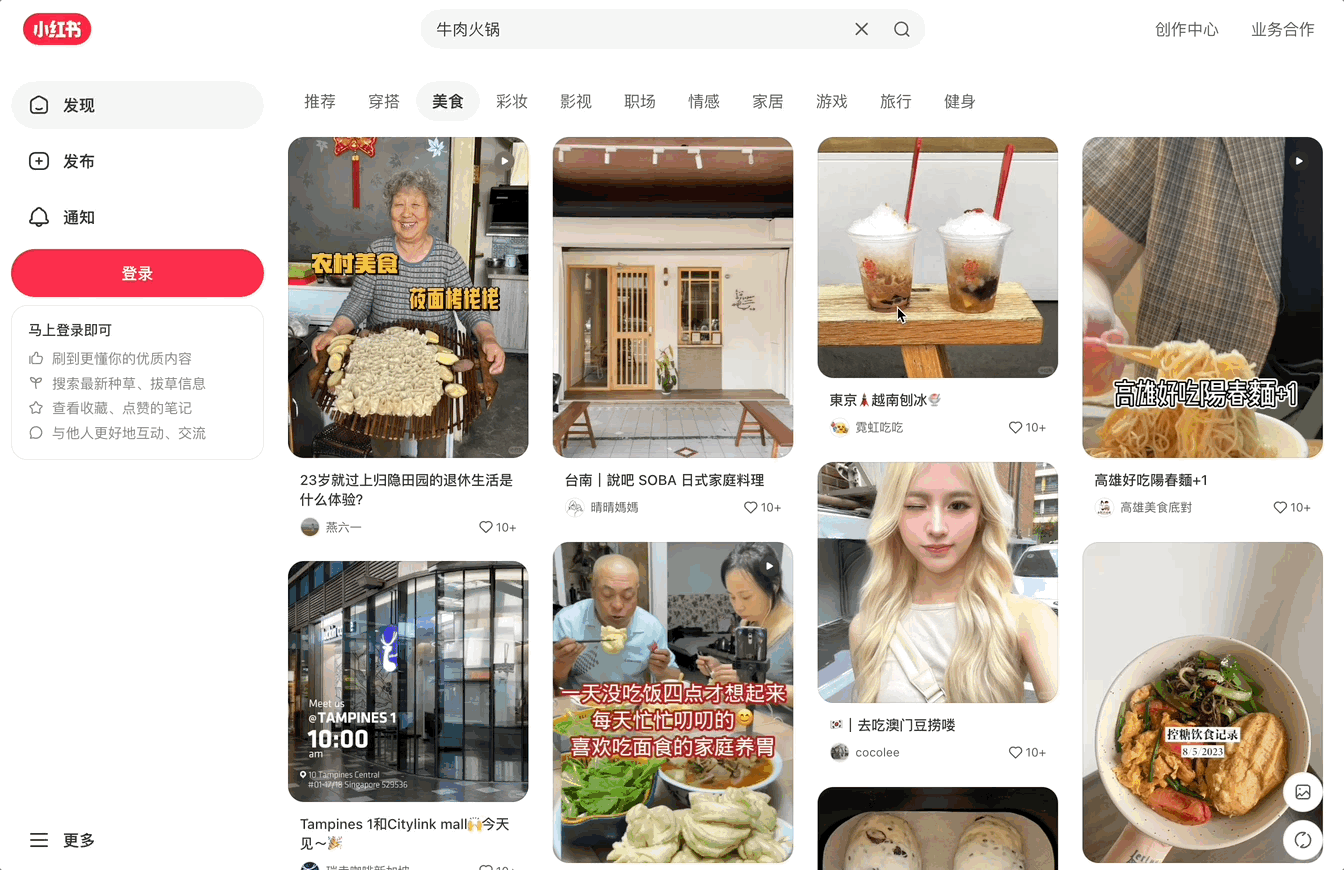
Task: Open the 农村美食 莜面栲栳栳 video post
Action: point(408,297)
